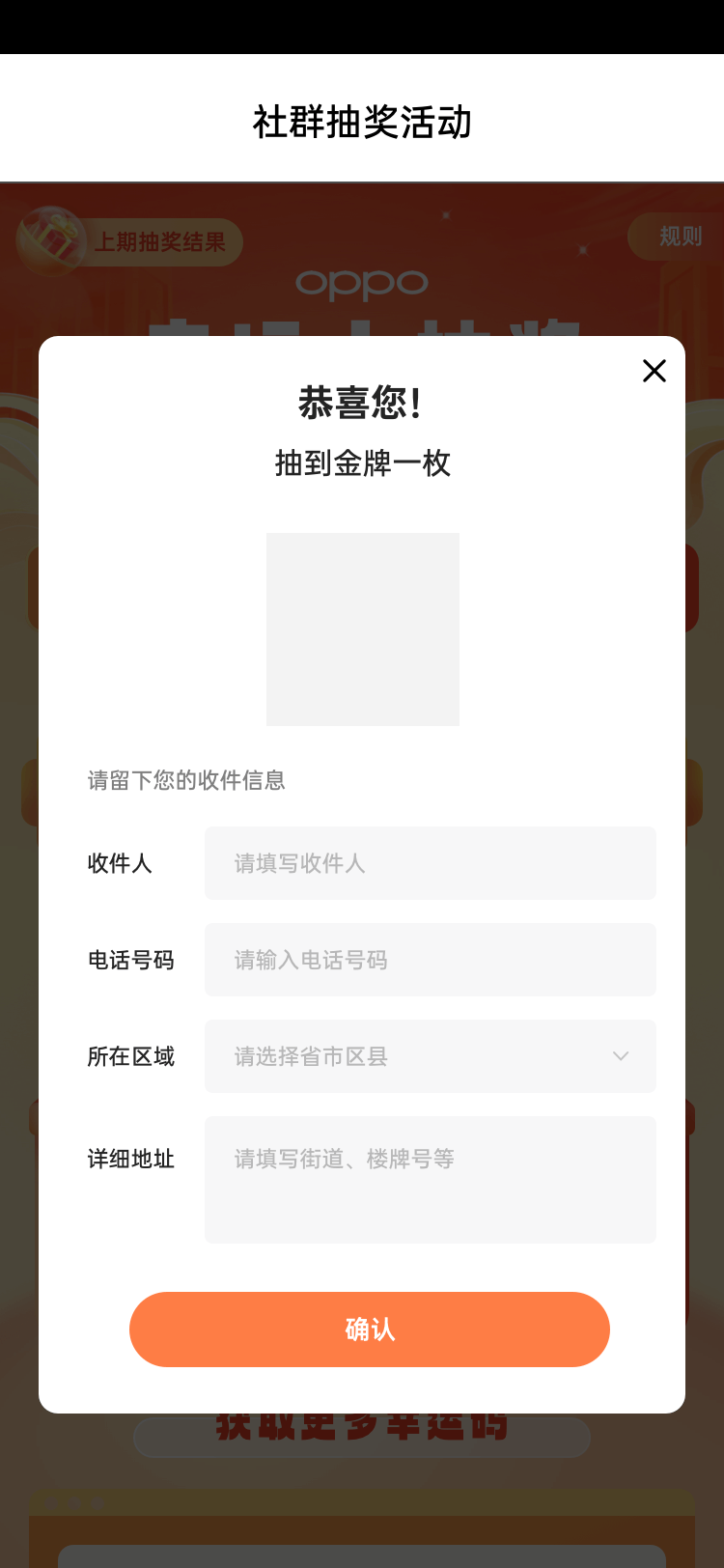This screenshot has height=1568, width=724.
Task: Confirm the form with 确认 button
Action: pos(370,1330)
